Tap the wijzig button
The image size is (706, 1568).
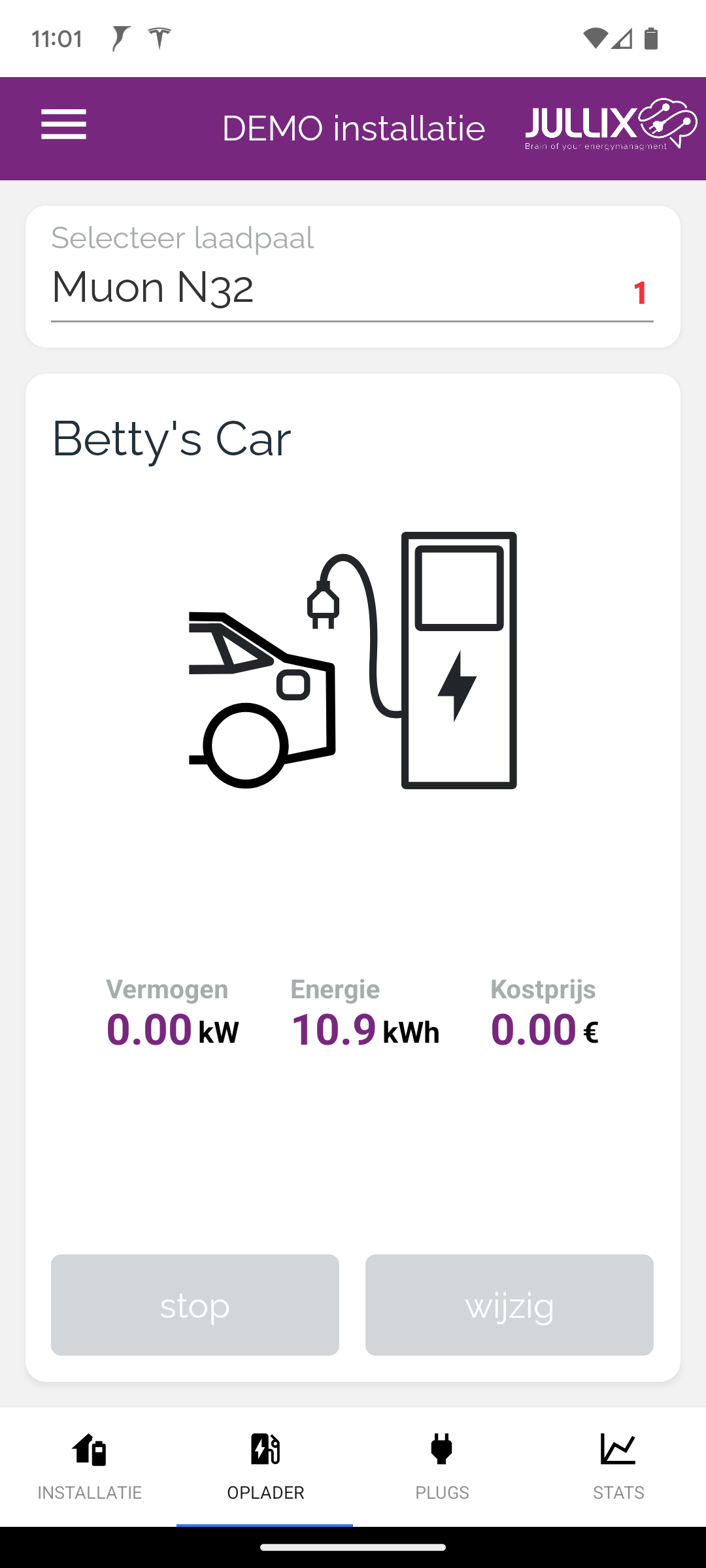click(509, 1305)
